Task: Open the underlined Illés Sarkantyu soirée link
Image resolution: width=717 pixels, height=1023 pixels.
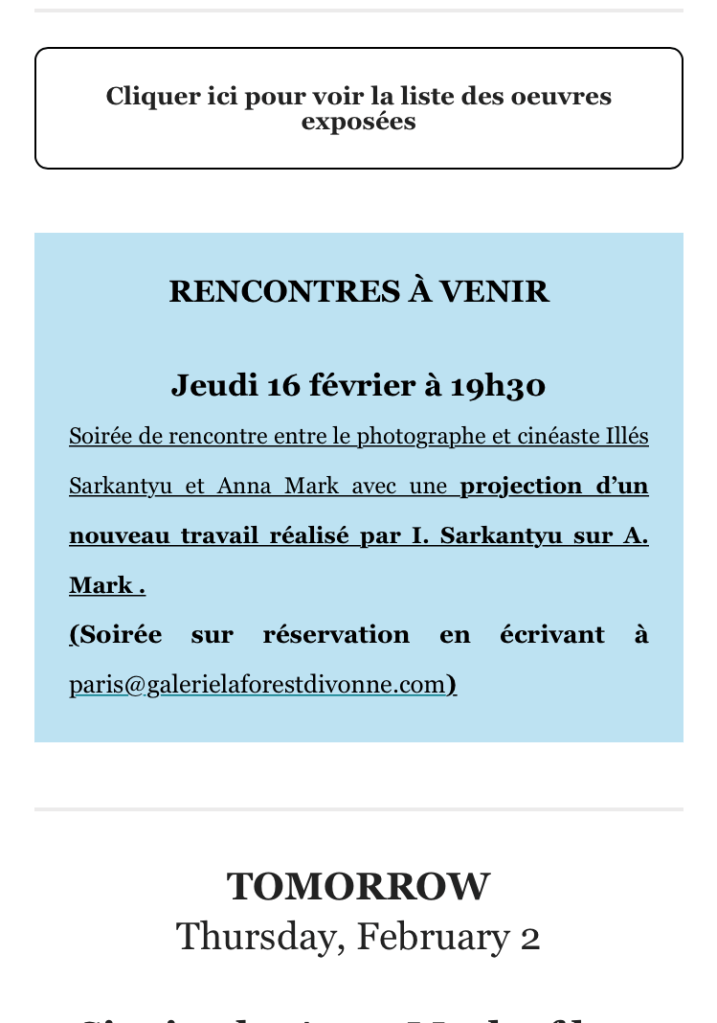Action: coord(358,437)
